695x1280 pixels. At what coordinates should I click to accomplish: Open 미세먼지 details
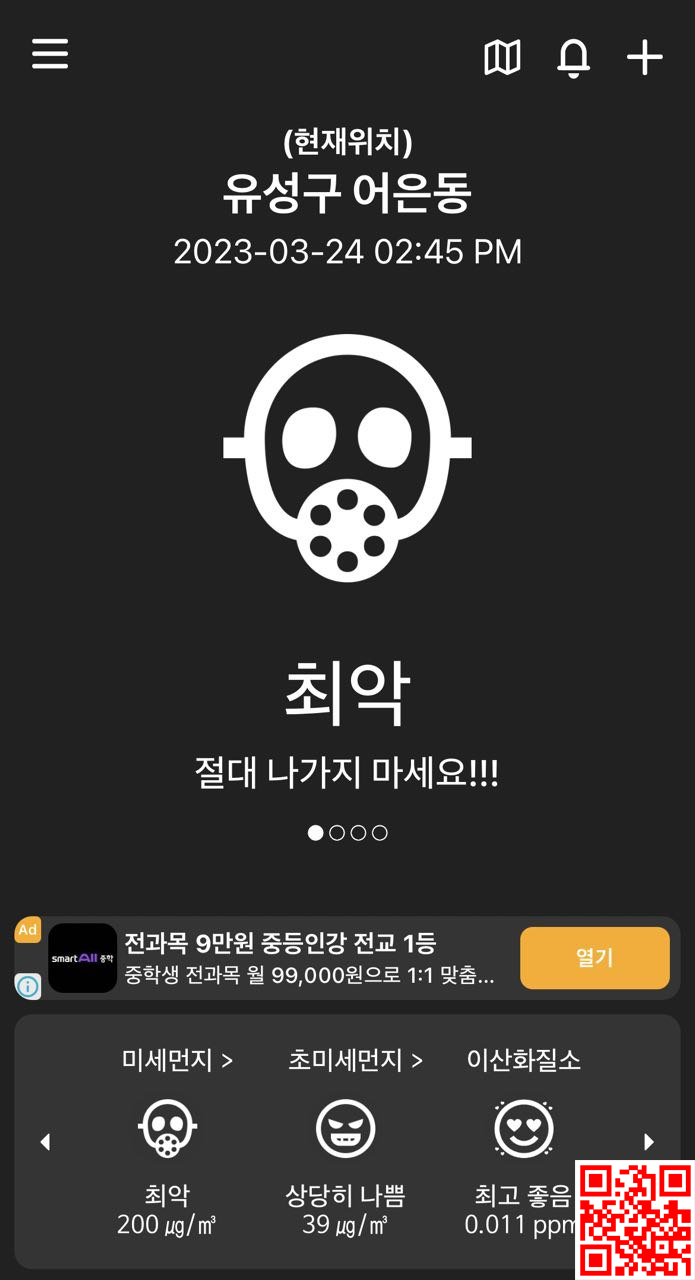(x=177, y=1060)
